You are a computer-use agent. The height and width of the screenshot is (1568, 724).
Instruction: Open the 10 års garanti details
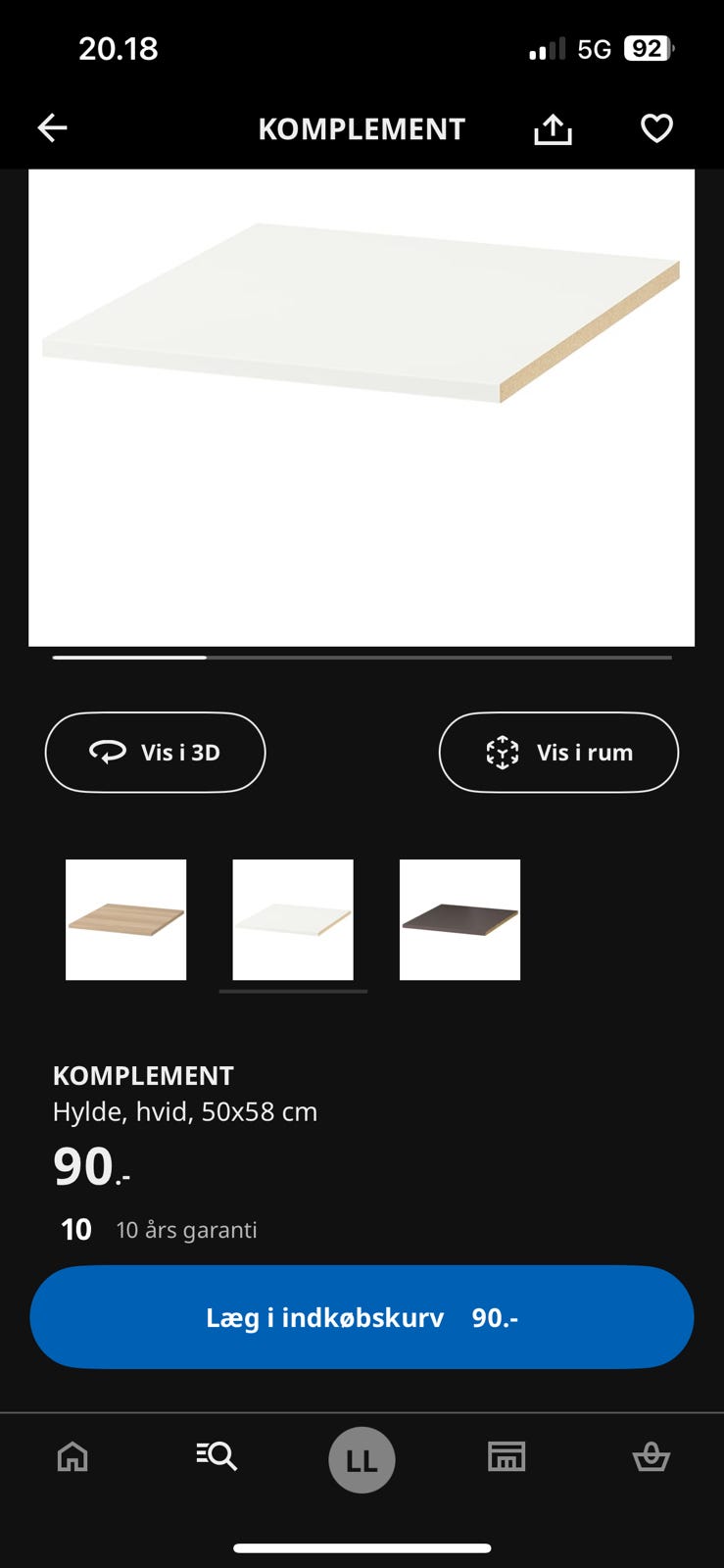pyautogui.click(x=153, y=1229)
